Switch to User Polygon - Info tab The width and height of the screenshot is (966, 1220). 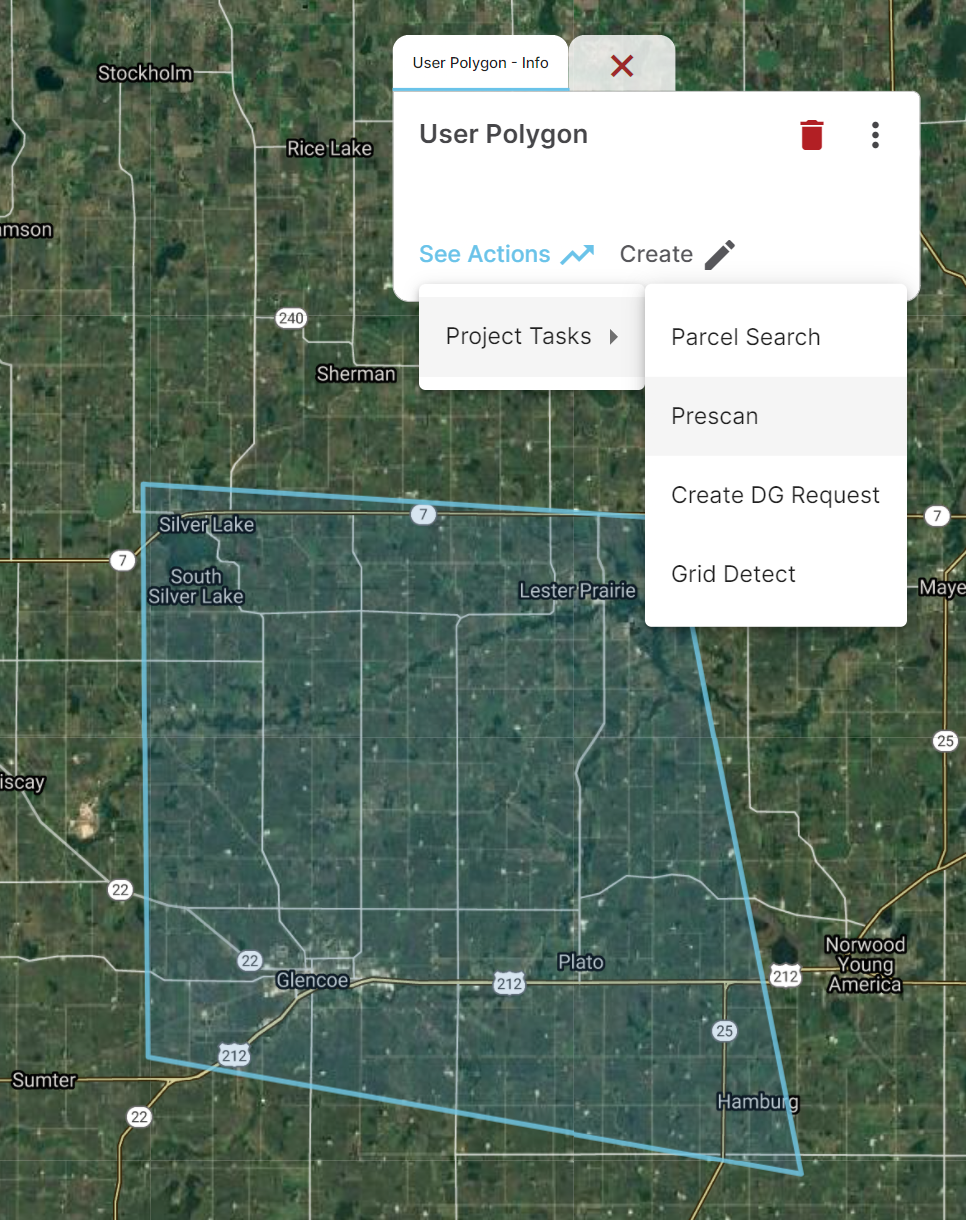coord(480,63)
